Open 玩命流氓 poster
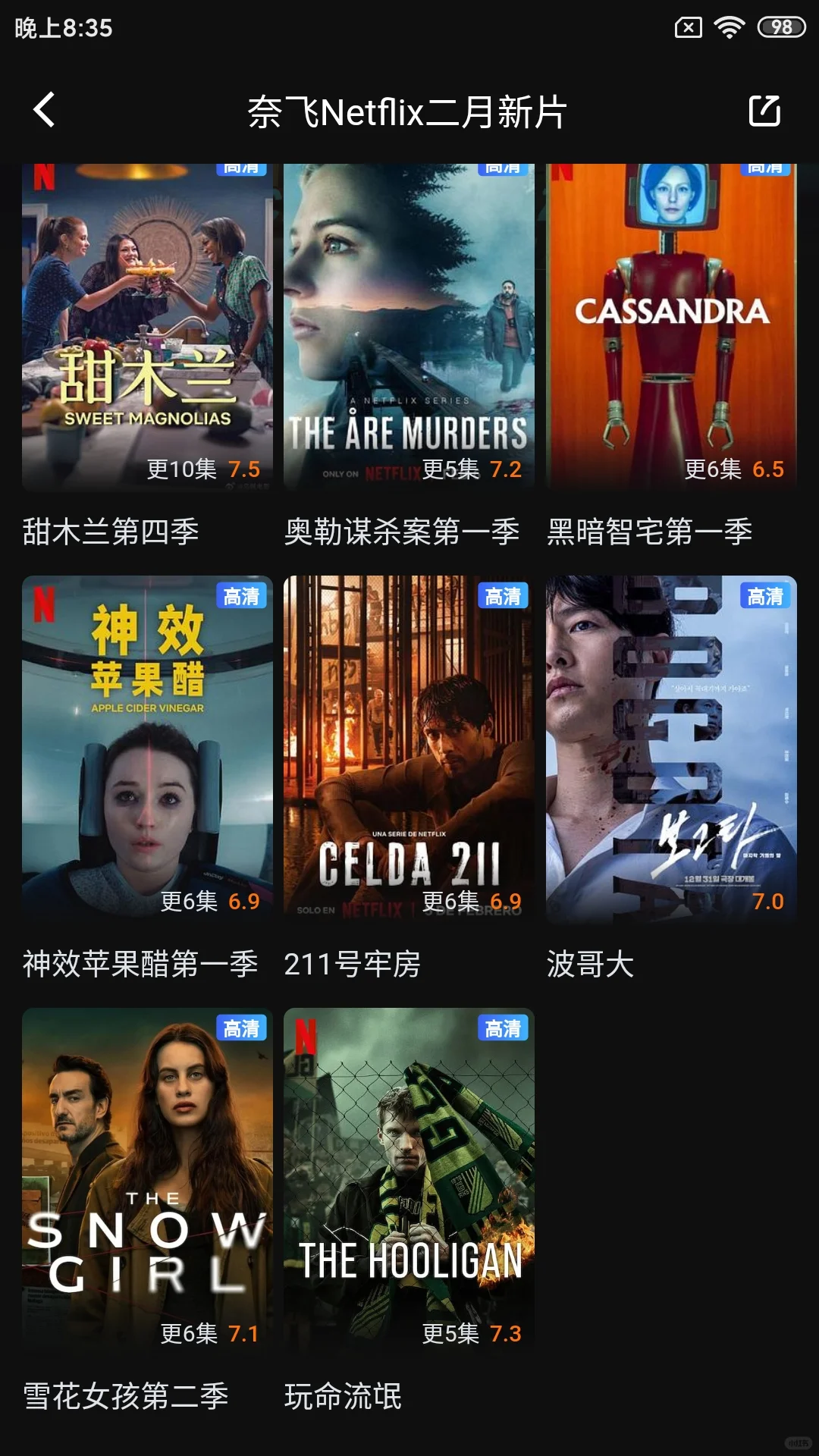The image size is (819, 1456). 409,1179
